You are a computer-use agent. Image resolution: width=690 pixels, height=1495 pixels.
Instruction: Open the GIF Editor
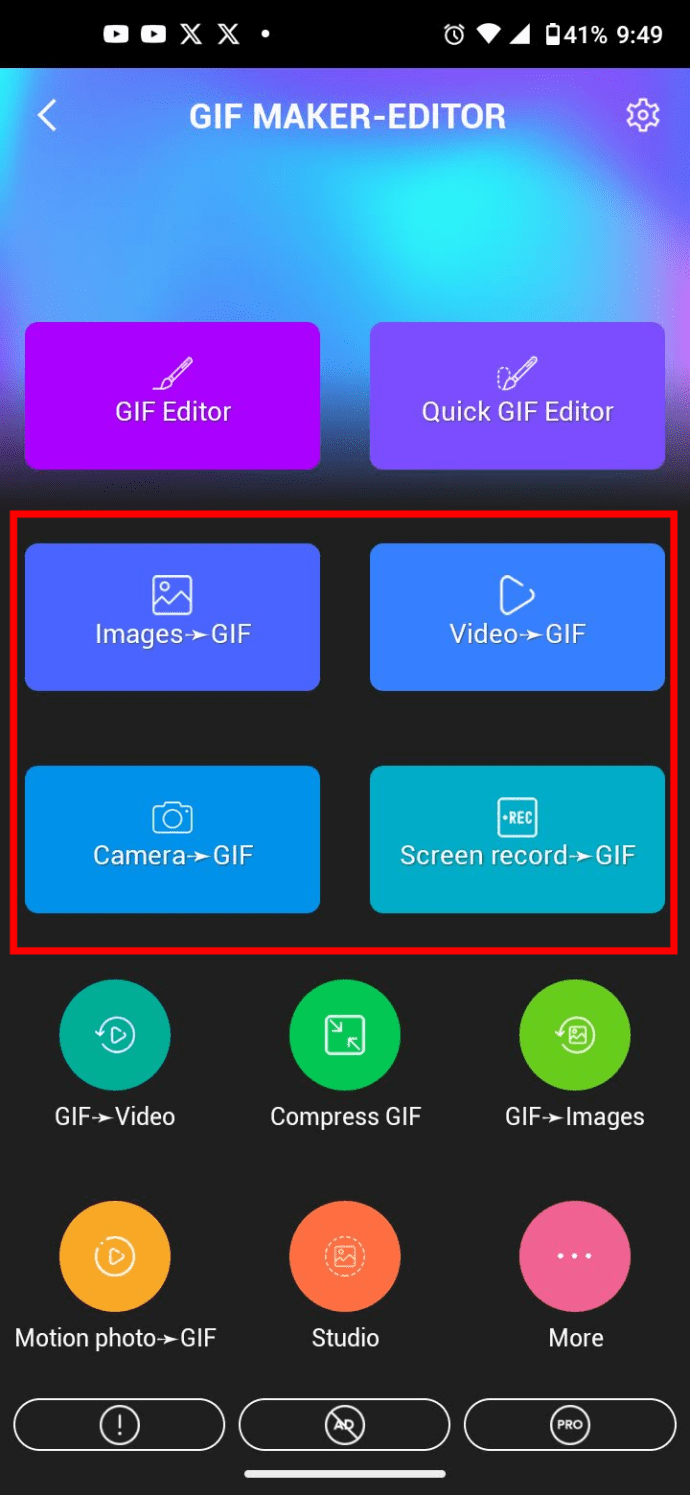click(x=172, y=396)
